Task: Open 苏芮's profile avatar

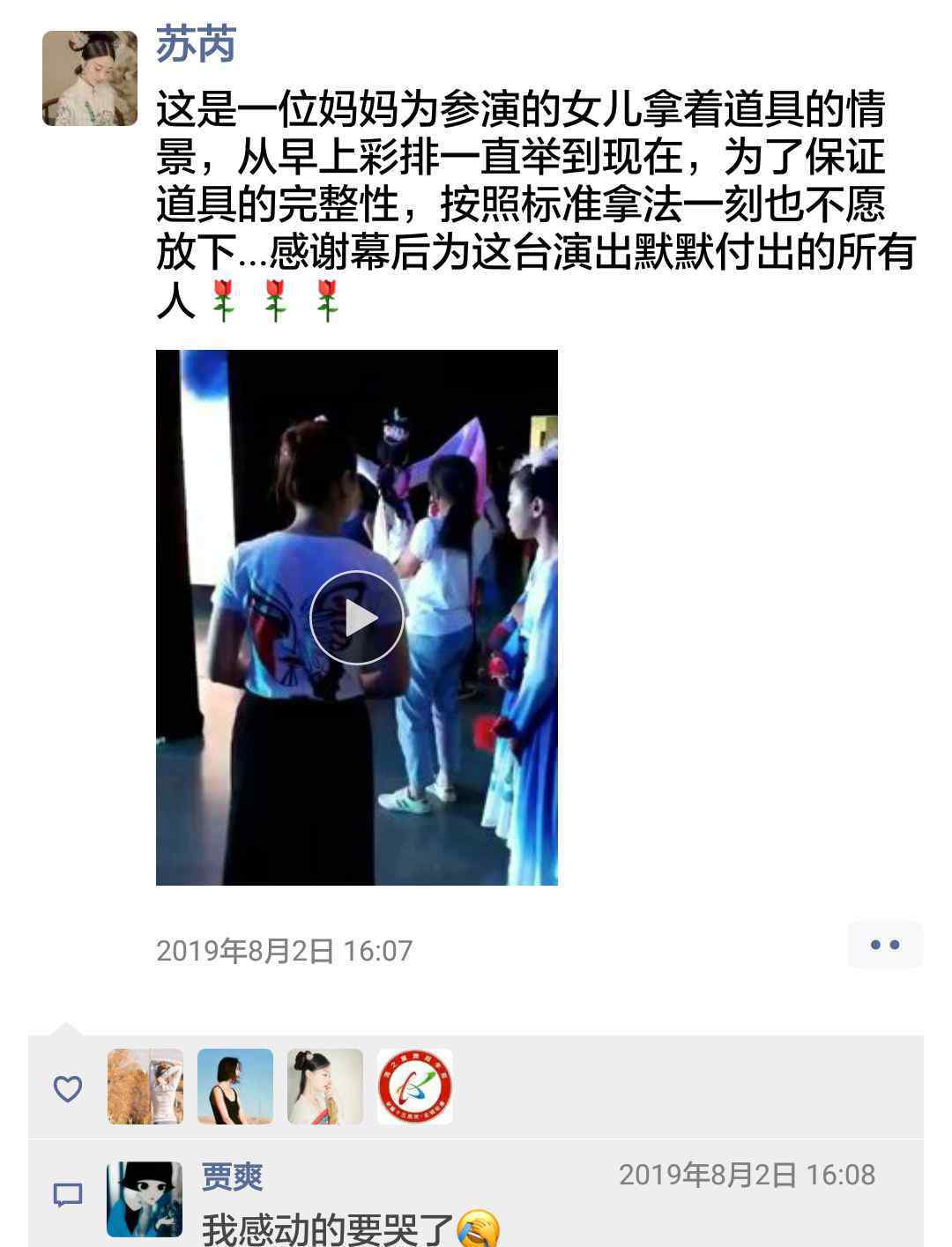Action: pos(90,78)
